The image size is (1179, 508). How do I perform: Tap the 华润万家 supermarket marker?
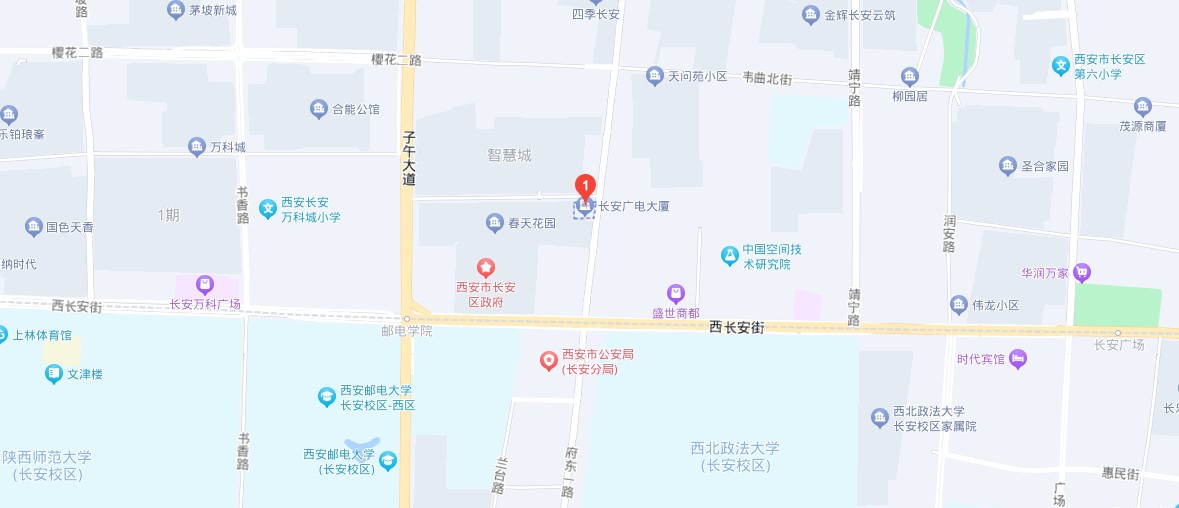point(1081,272)
